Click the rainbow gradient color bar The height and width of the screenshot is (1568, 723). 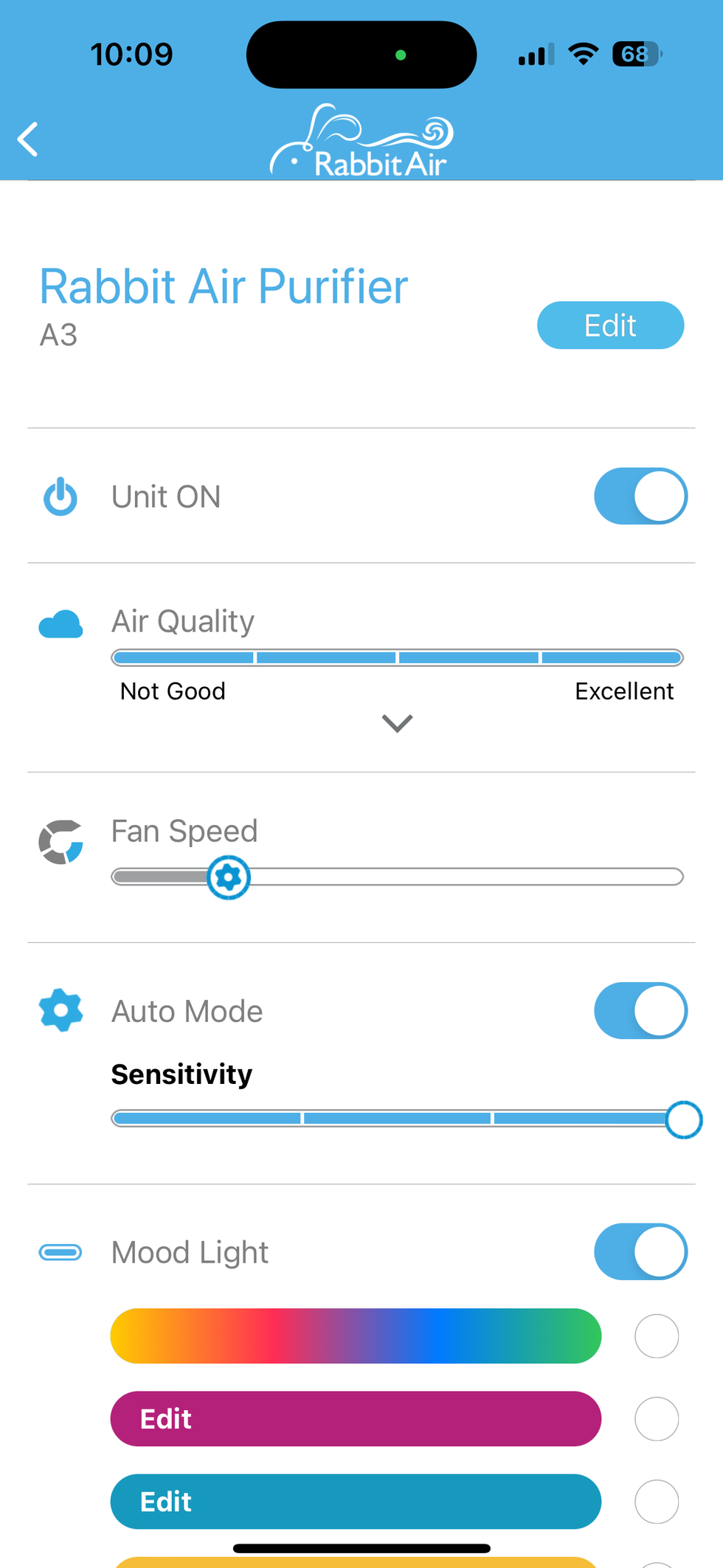(356, 1336)
